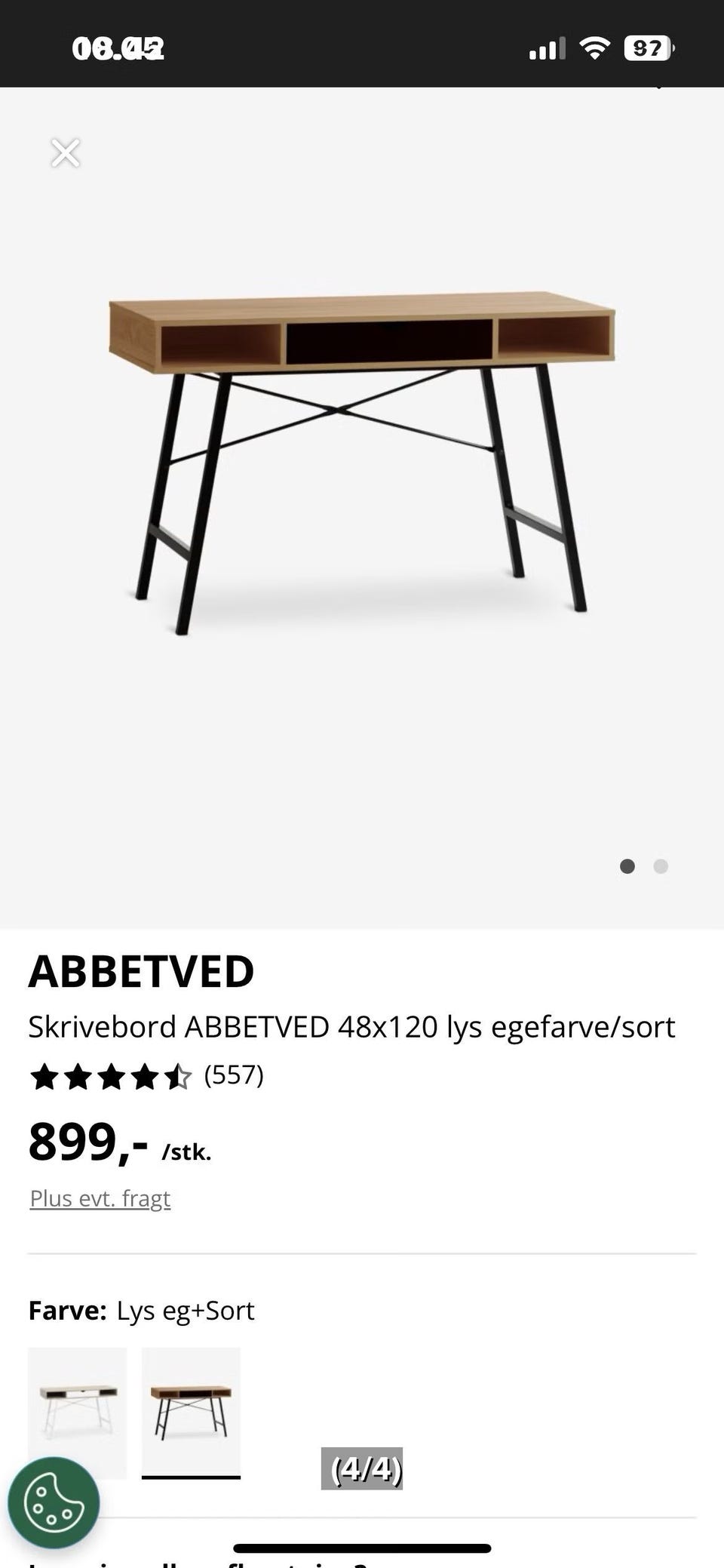Select the second image carousel dot

tap(661, 866)
